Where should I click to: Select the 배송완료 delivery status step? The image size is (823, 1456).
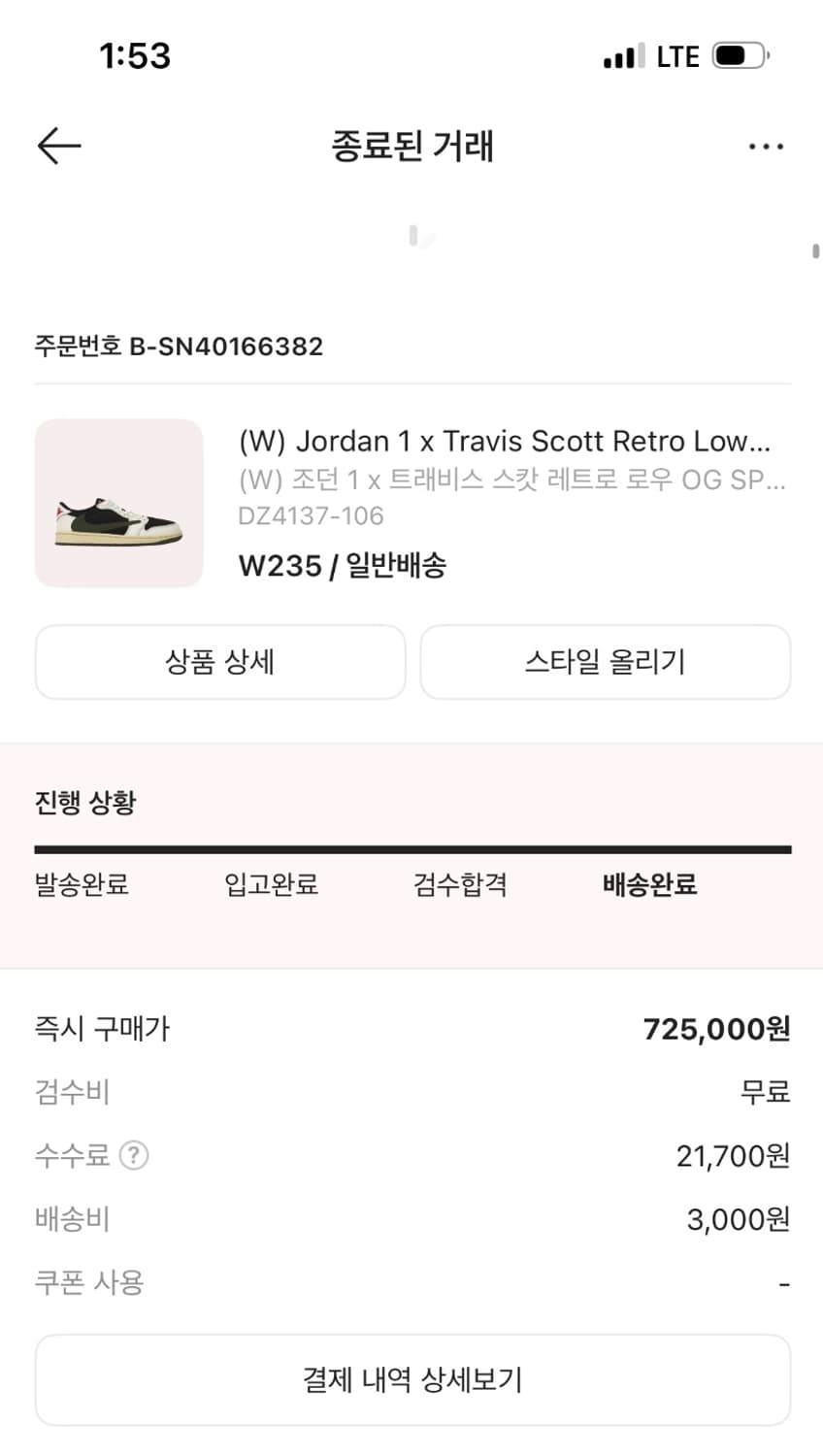tap(648, 885)
